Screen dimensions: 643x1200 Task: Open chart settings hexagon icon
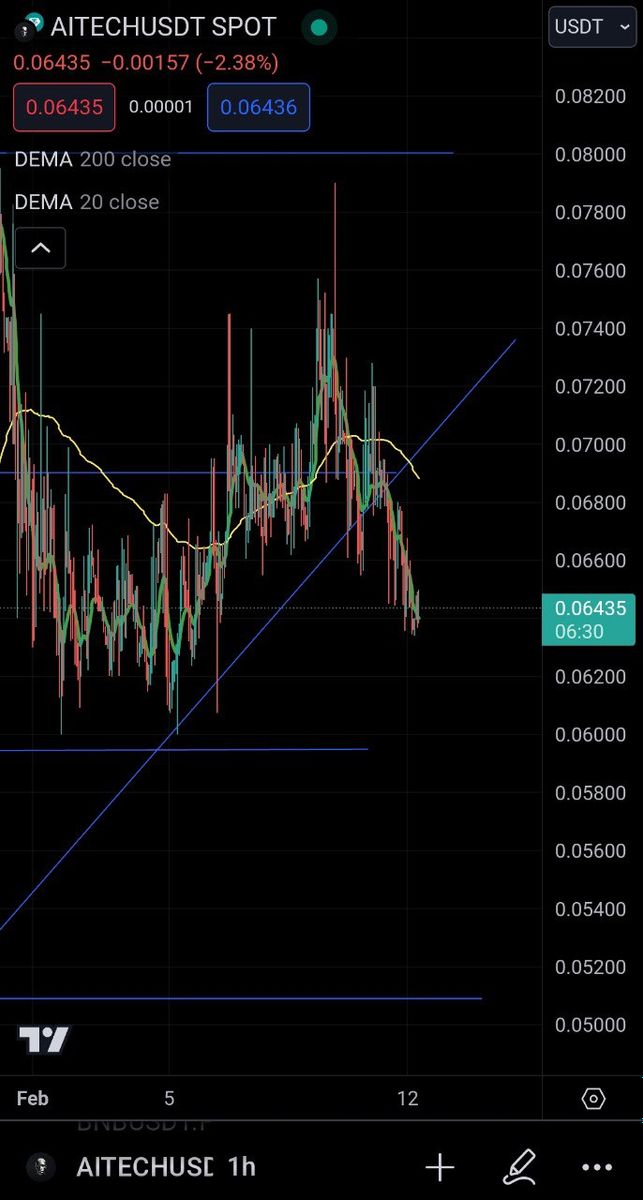[x=593, y=1099]
